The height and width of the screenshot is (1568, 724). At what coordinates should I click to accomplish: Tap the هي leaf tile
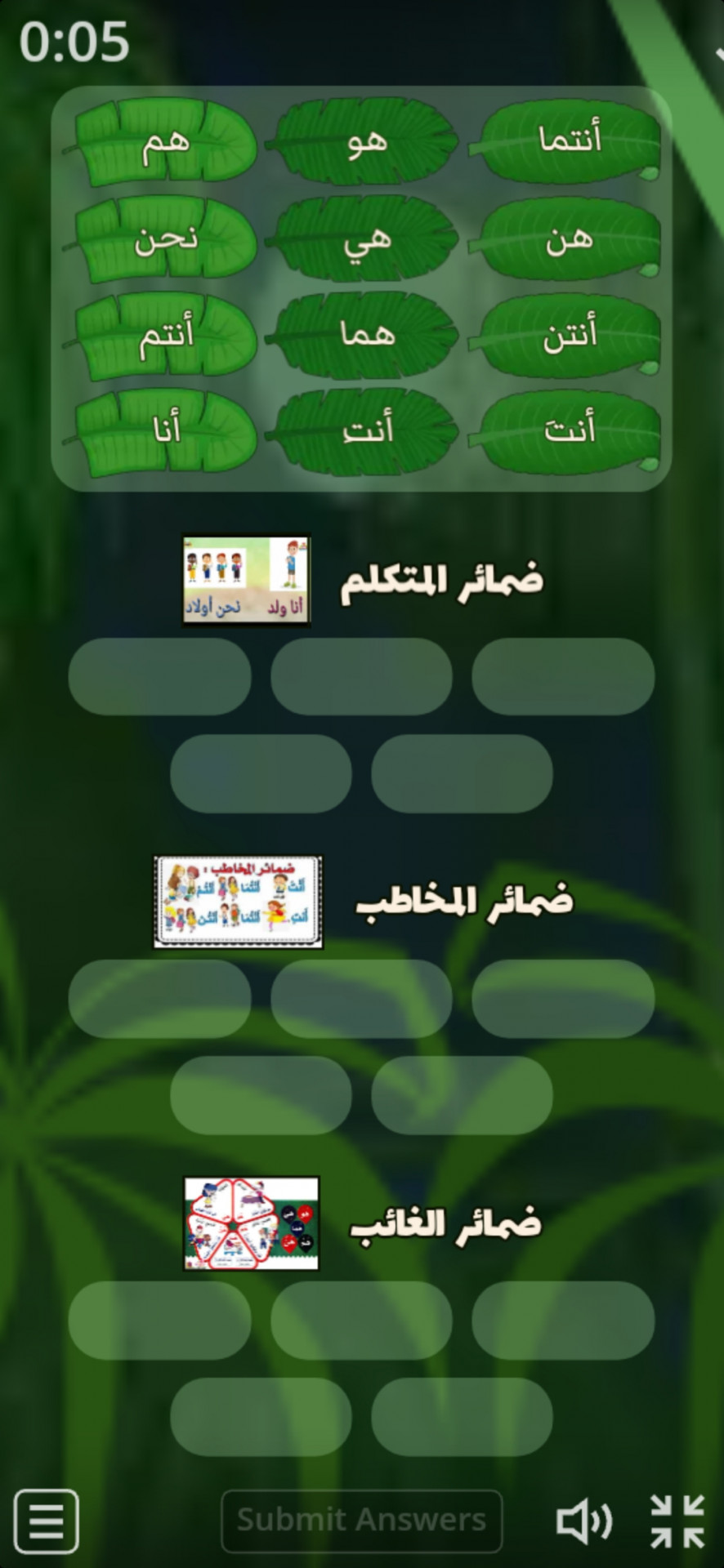(x=366, y=238)
